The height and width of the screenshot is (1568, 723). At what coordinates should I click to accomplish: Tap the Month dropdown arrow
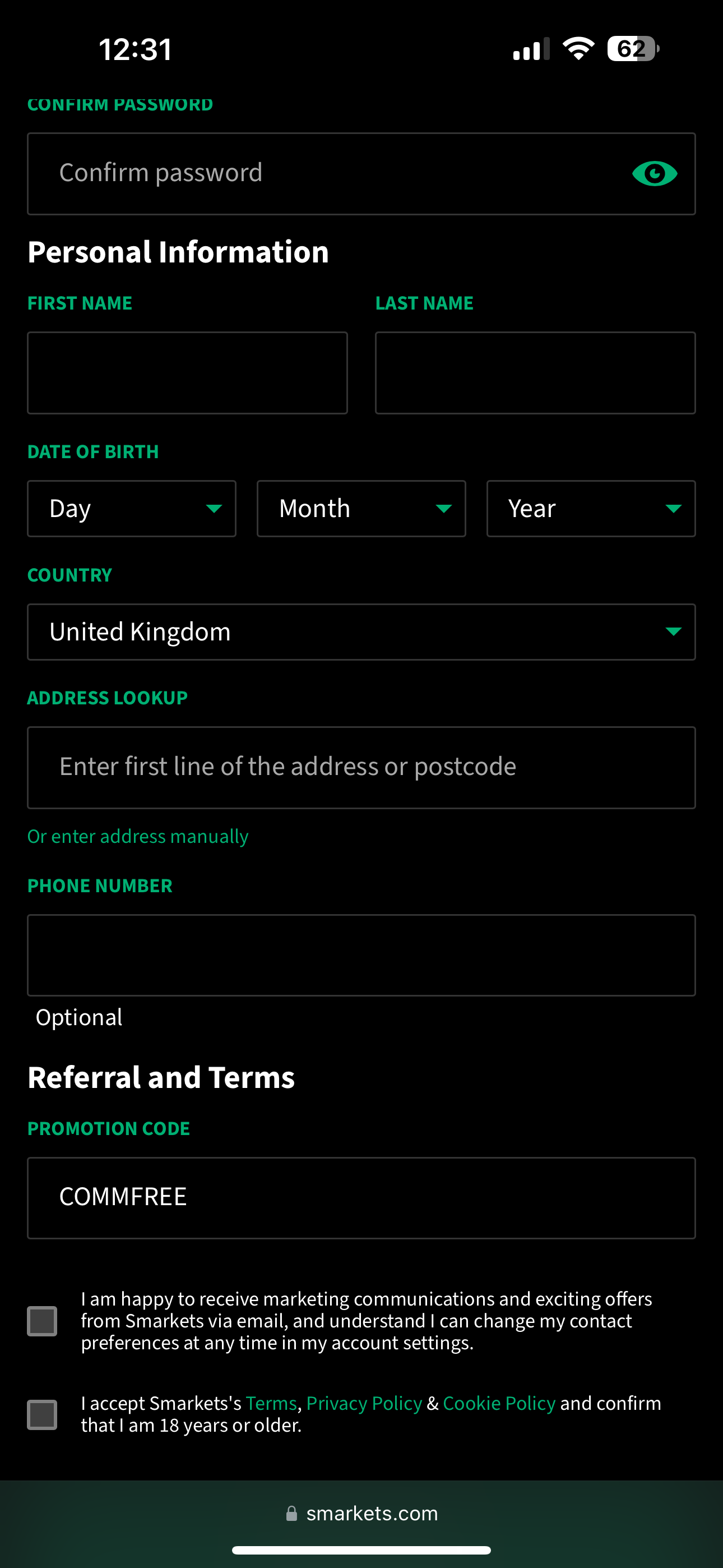444,508
